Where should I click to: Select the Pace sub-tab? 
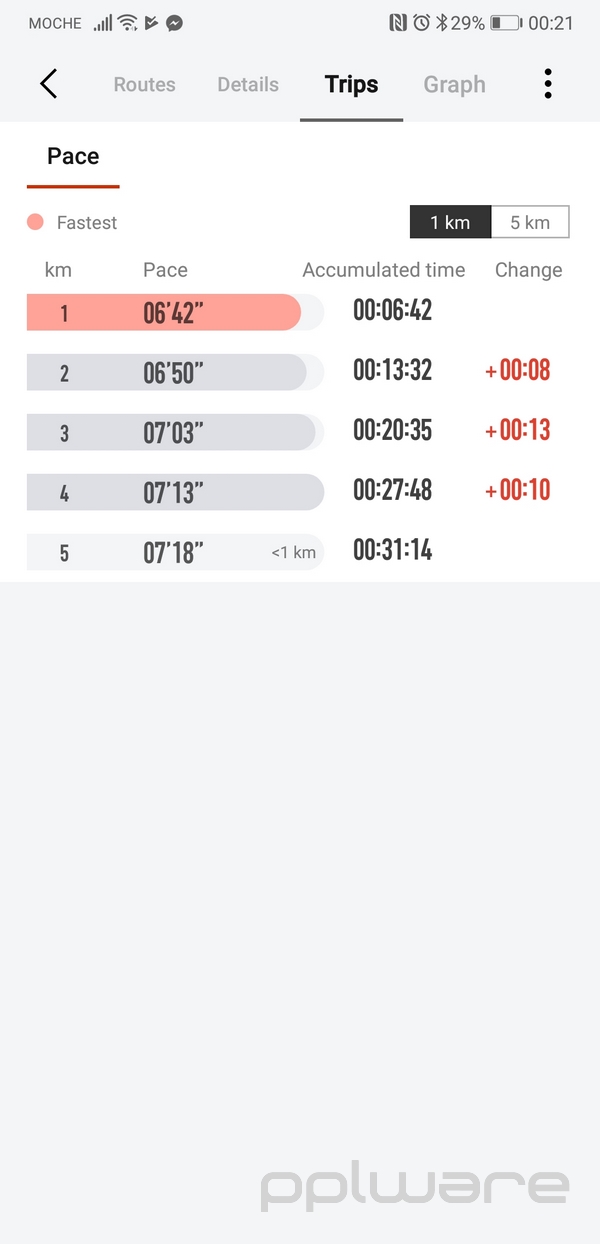73,157
